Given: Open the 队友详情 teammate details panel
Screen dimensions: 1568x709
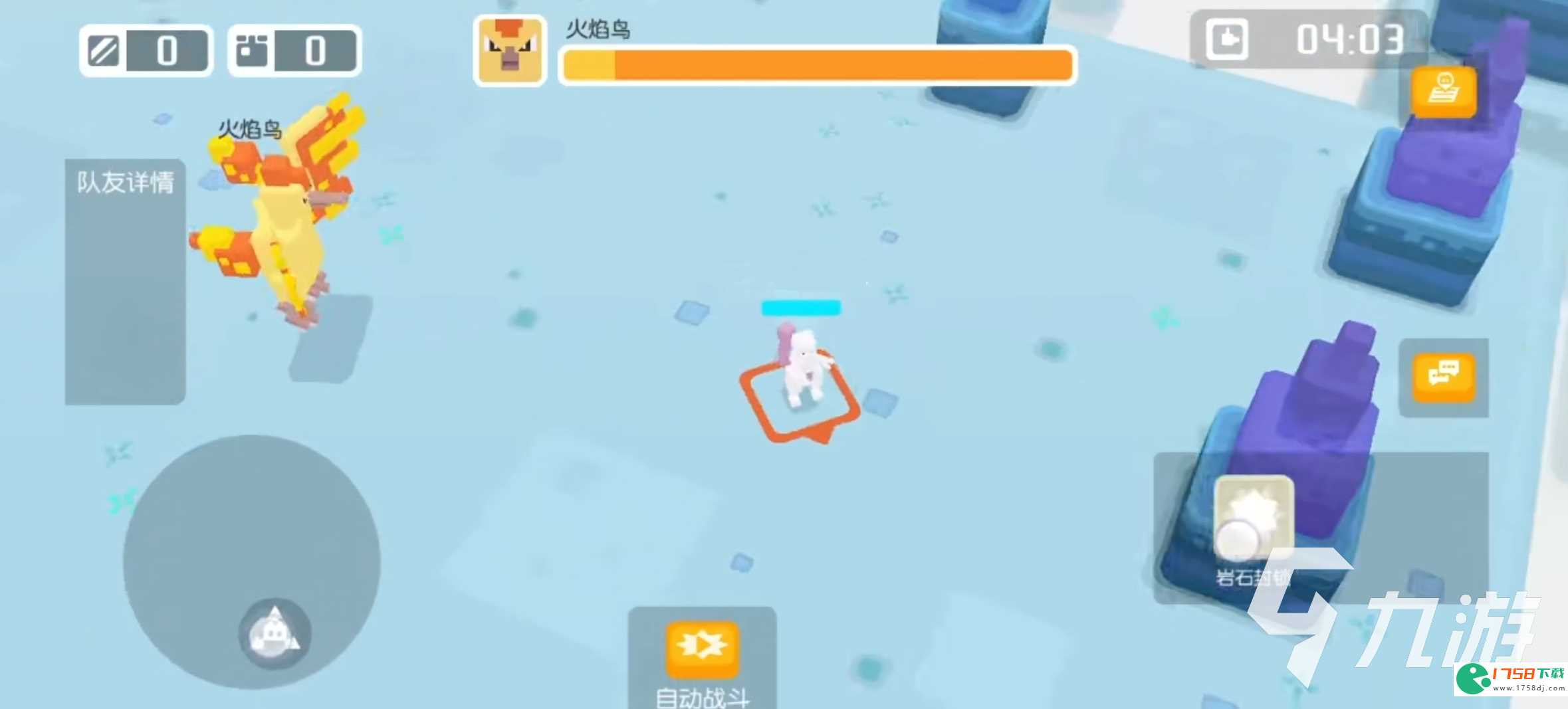Looking at the screenshot, I should 125,182.
